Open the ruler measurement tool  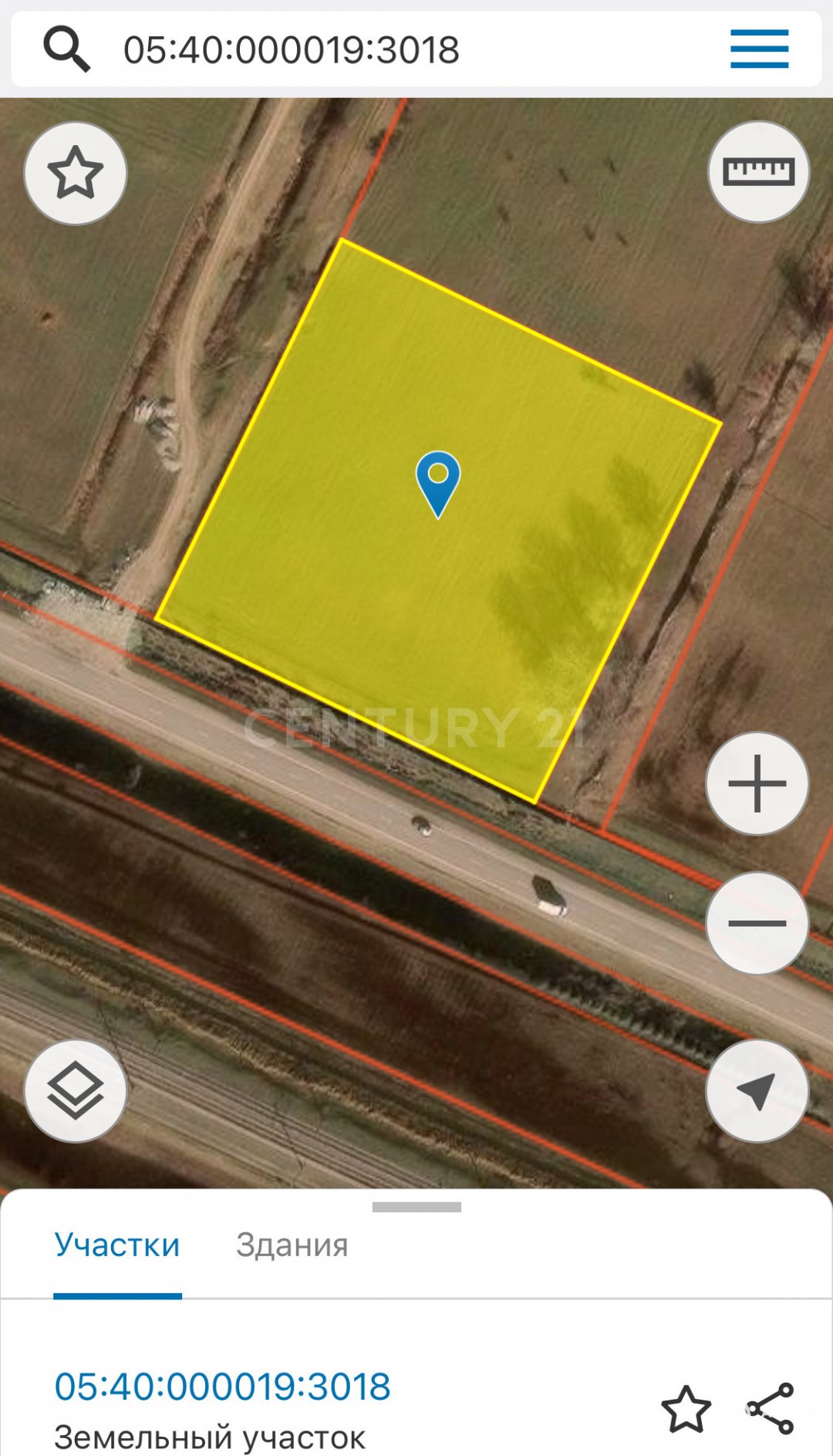pos(758,171)
